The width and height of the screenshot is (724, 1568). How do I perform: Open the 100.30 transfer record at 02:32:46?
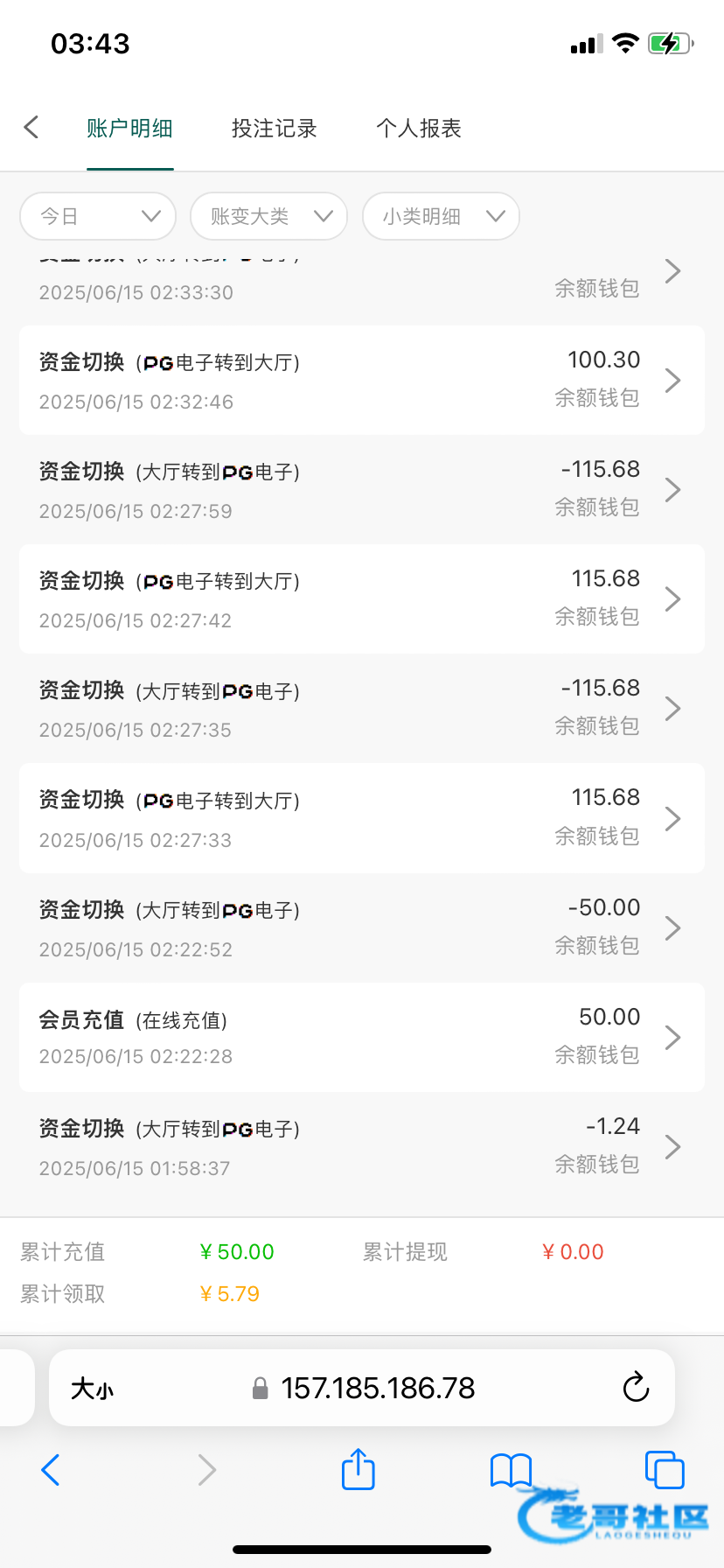pyautogui.click(x=362, y=381)
